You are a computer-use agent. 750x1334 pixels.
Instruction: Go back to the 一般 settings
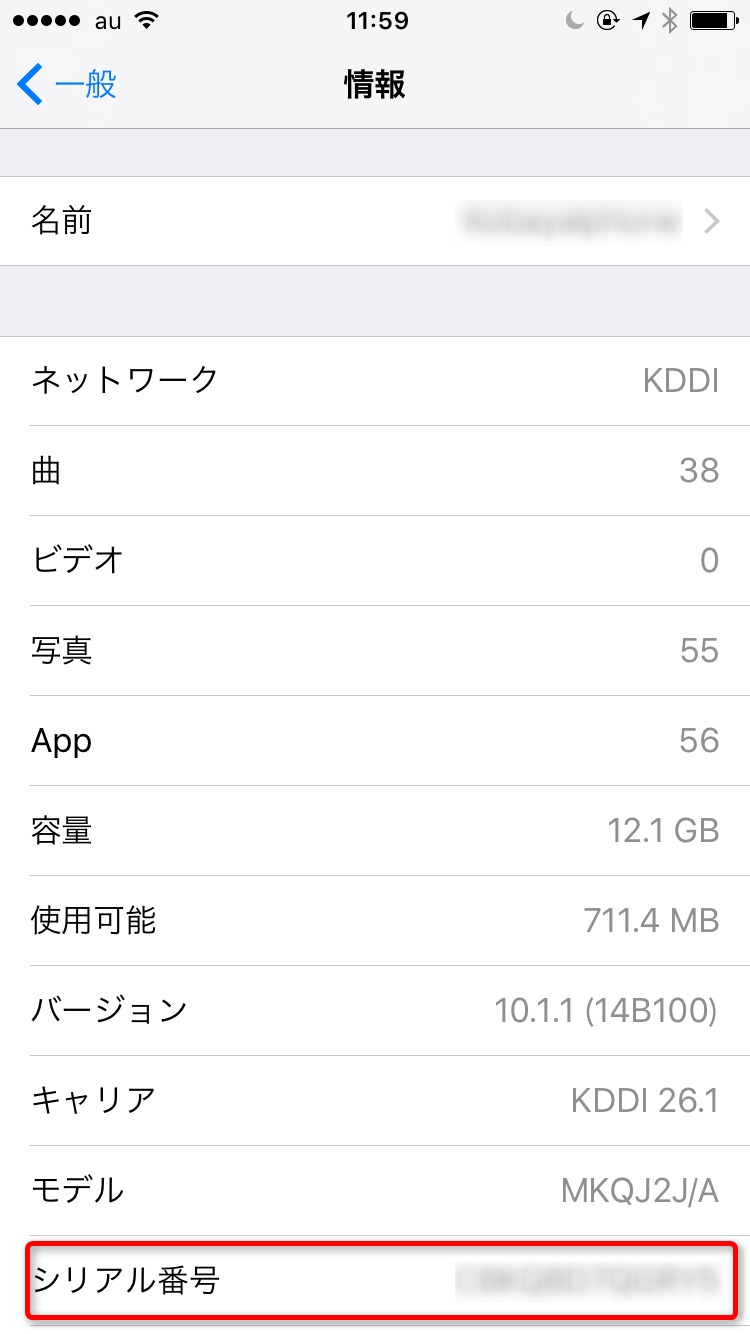tap(68, 85)
